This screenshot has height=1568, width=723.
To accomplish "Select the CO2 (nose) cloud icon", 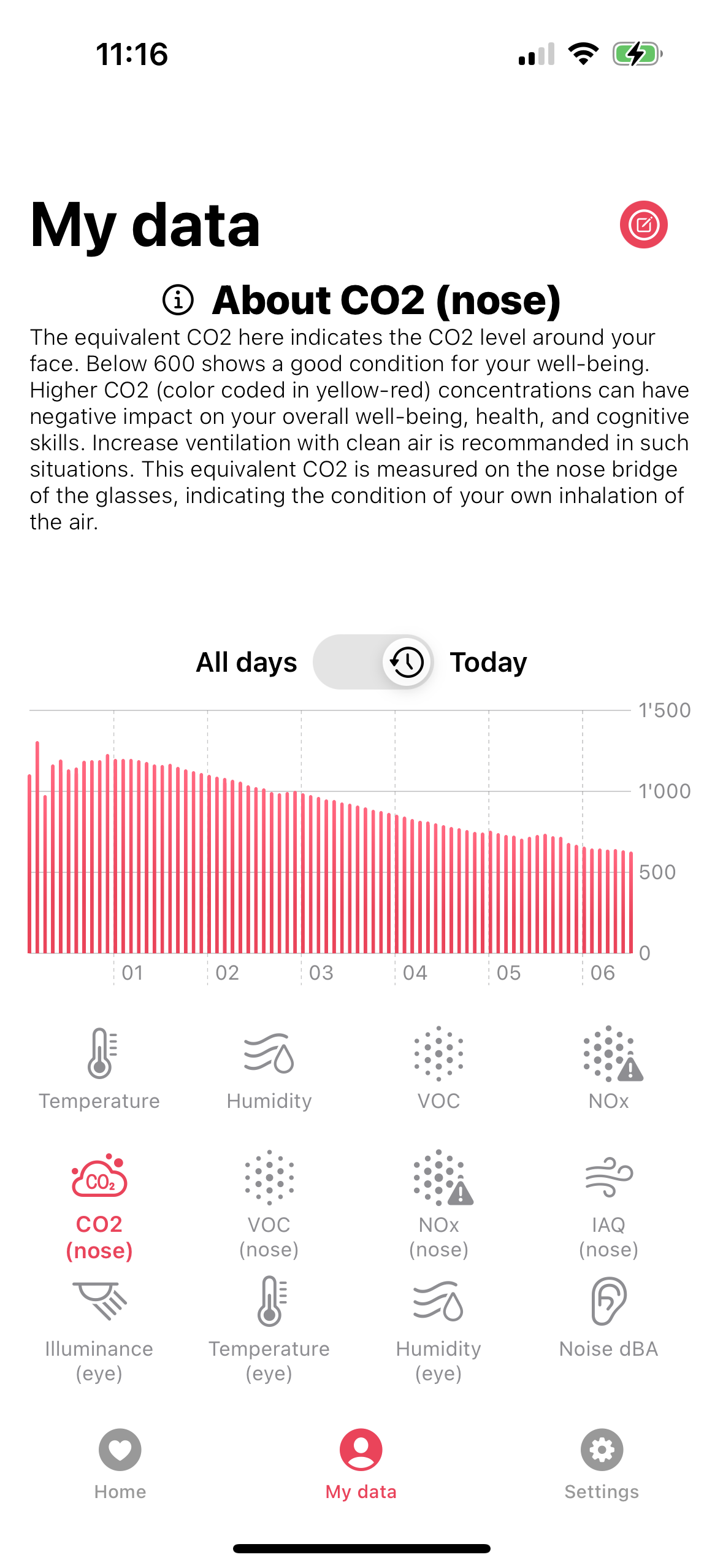I will point(100,1181).
